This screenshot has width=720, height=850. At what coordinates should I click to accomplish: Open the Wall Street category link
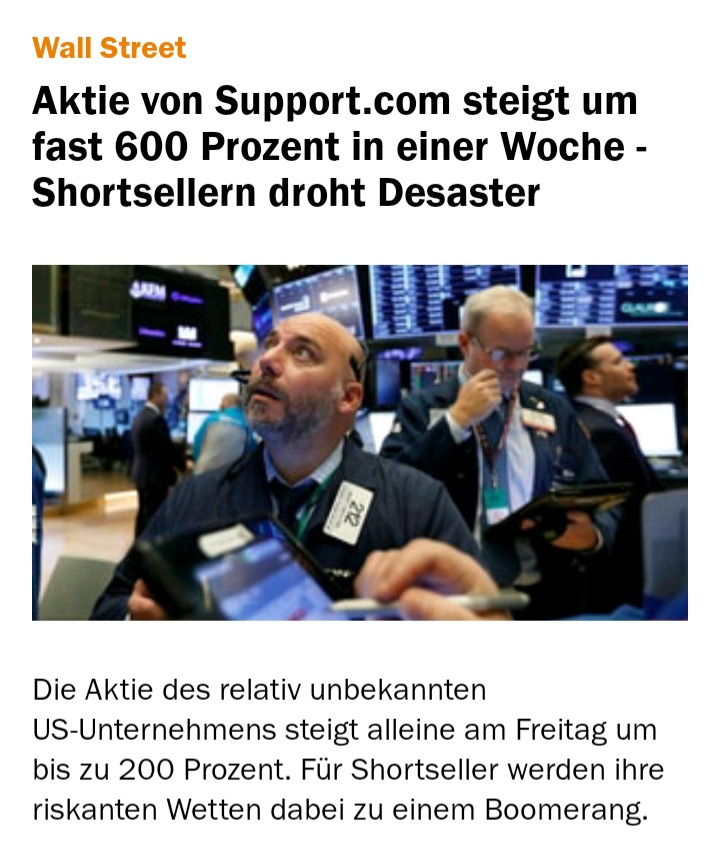tap(109, 47)
